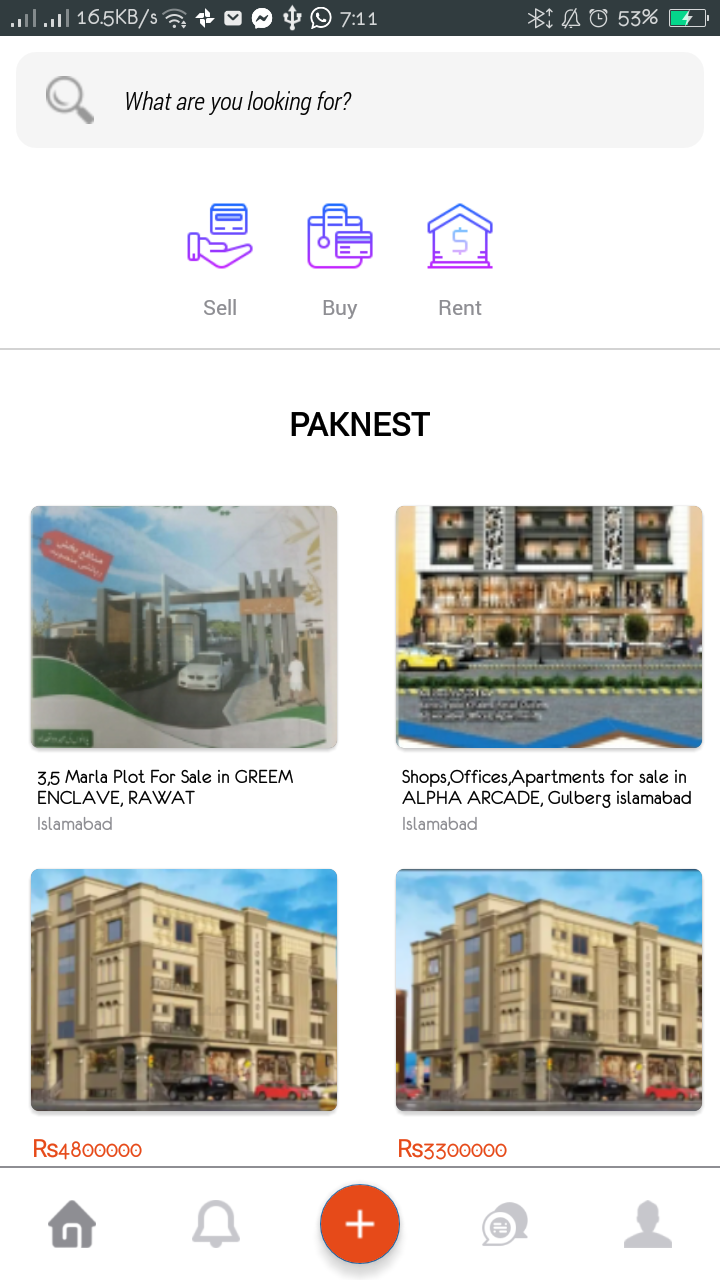Tap the 'What are you looking for?' search box
720x1280 pixels.
tap(360, 101)
